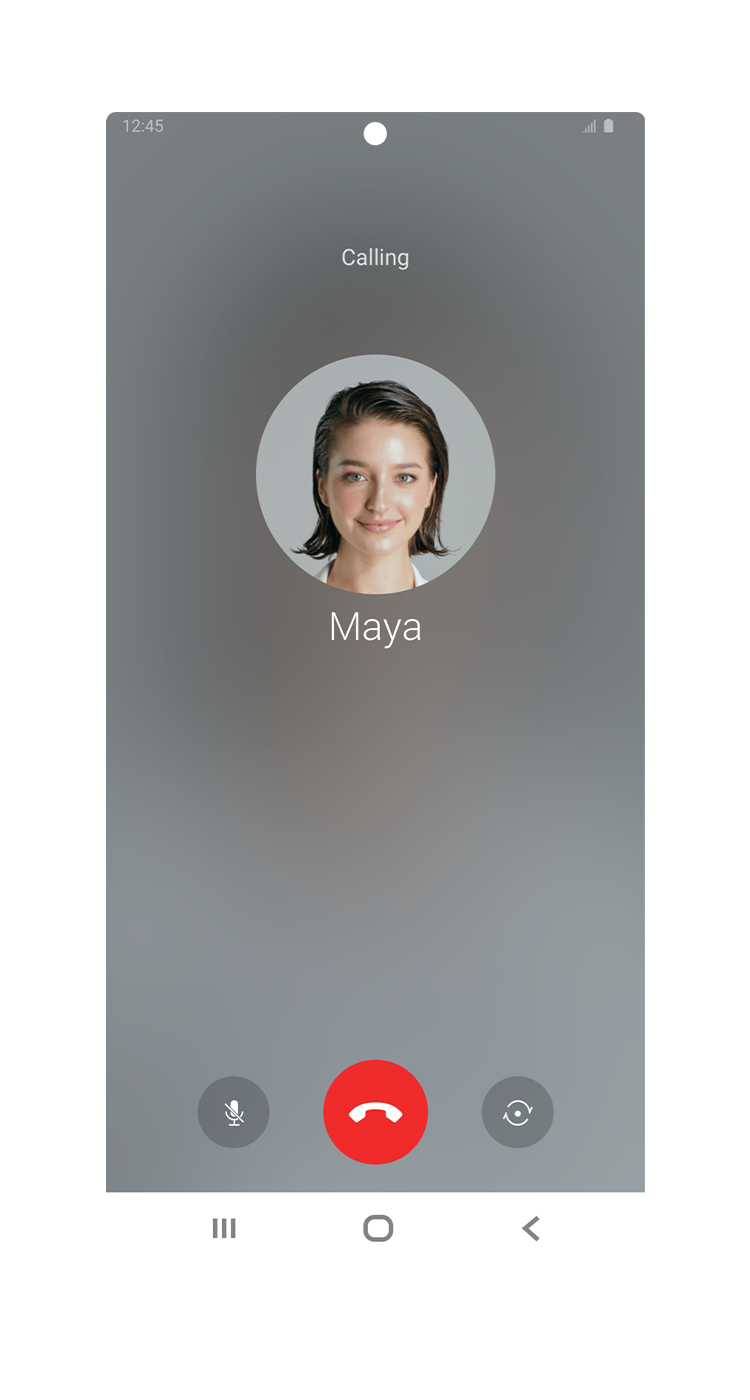
Task: End the call with Maya
Action: pyautogui.click(x=375, y=1112)
